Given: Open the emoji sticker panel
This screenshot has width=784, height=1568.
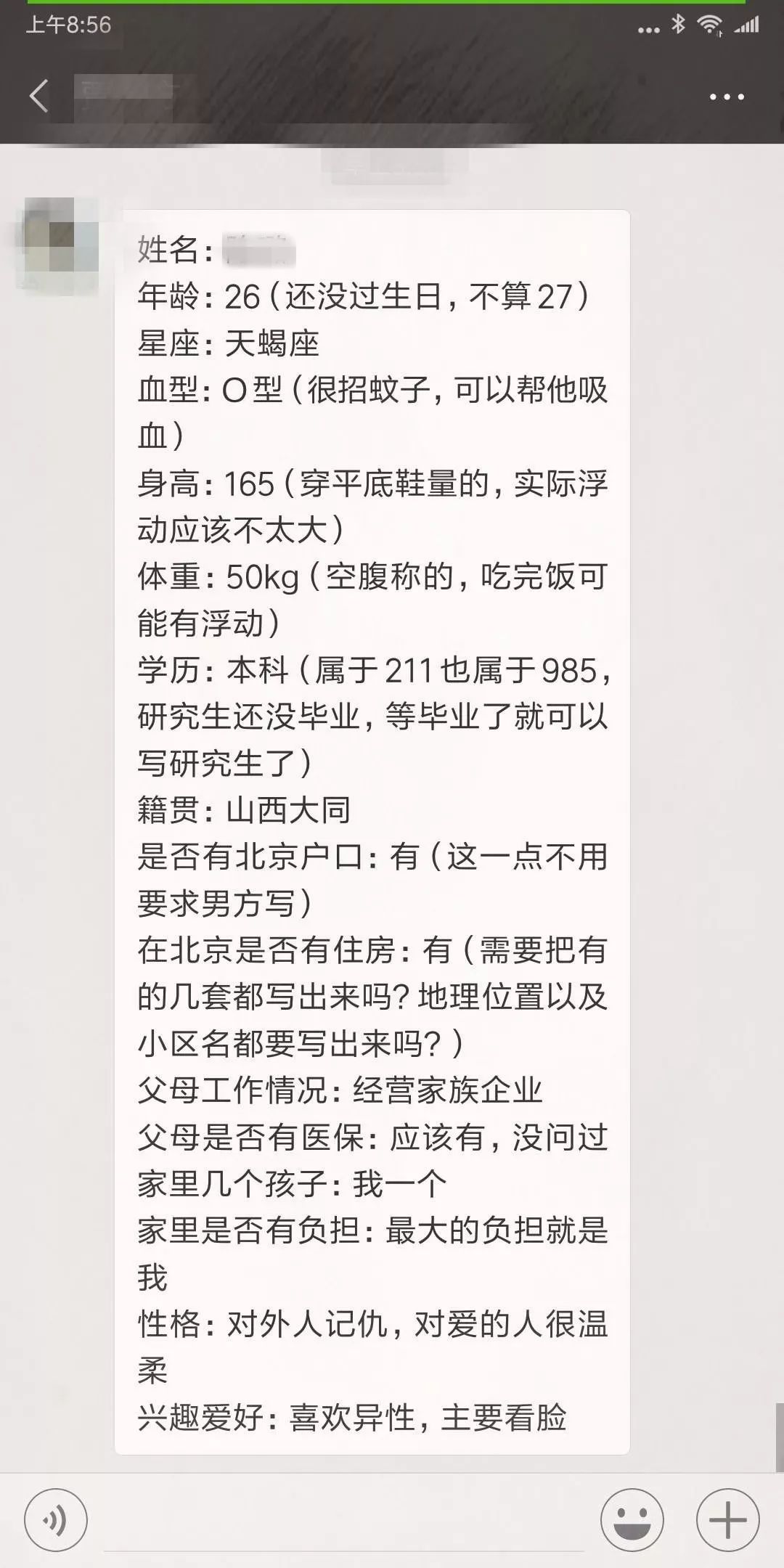Looking at the screenshot, I should (632, 1520).
